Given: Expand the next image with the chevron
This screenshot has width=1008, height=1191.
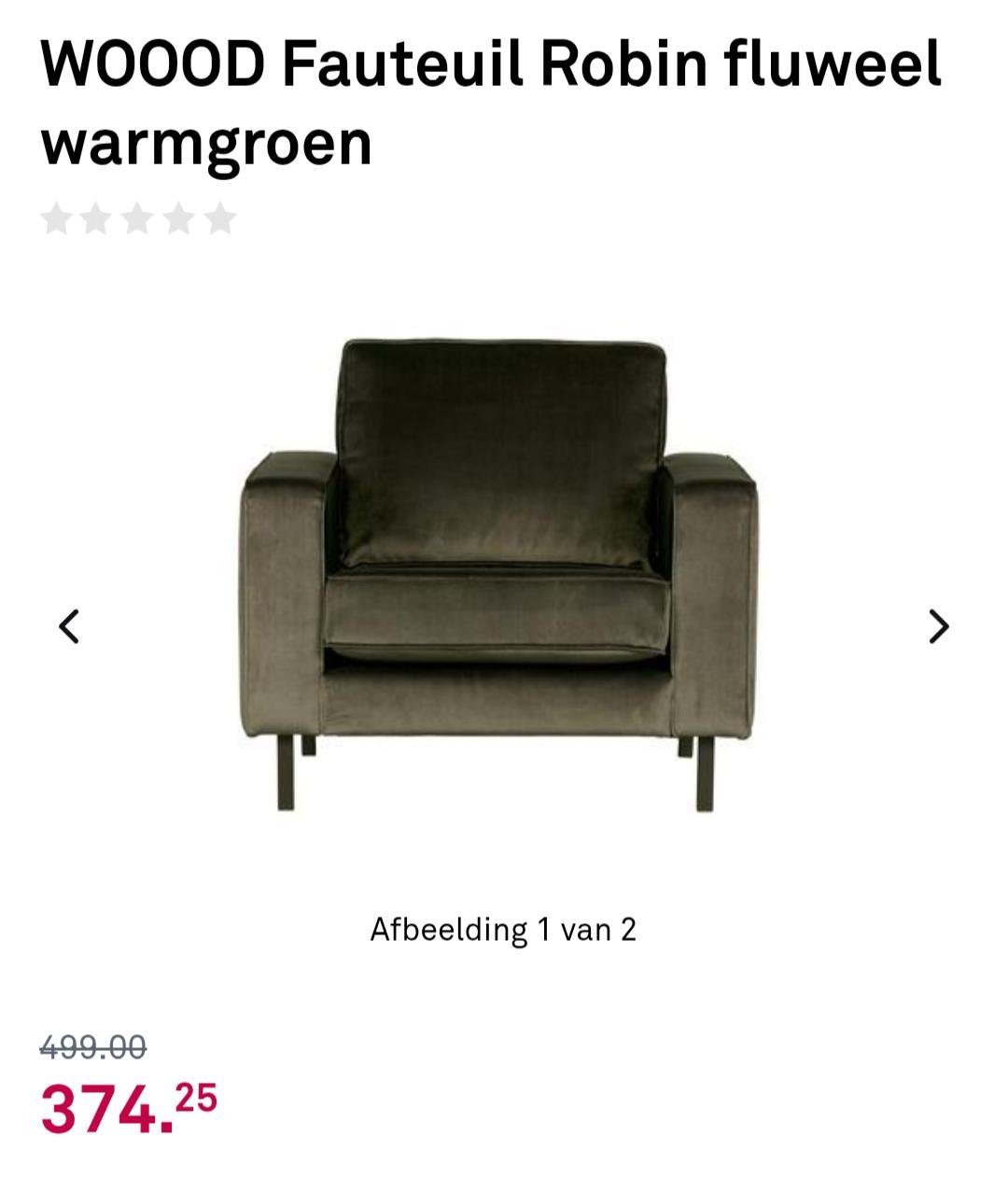Looking at the screenshot, I should tap(938, 624).
